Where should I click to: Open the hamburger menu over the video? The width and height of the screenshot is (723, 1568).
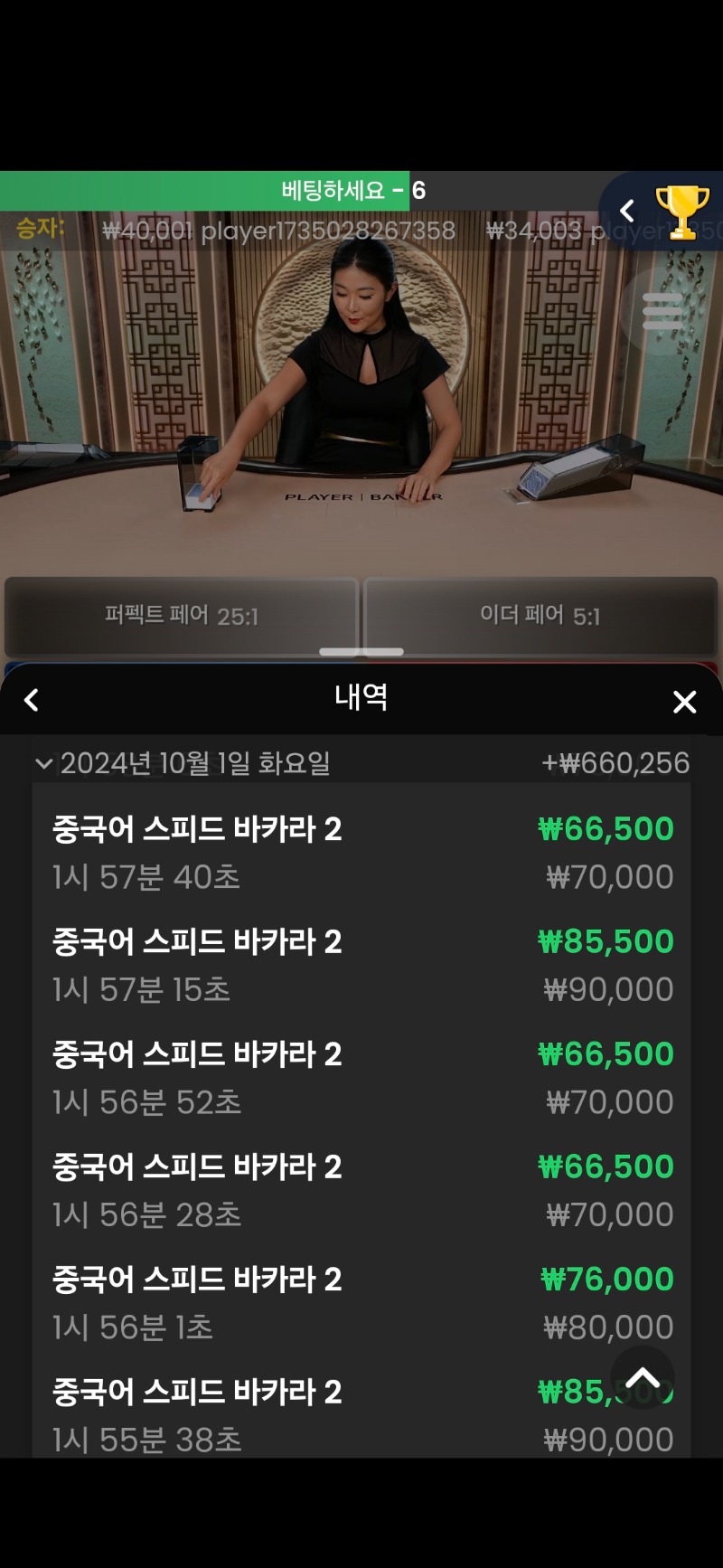coord(662,312)
